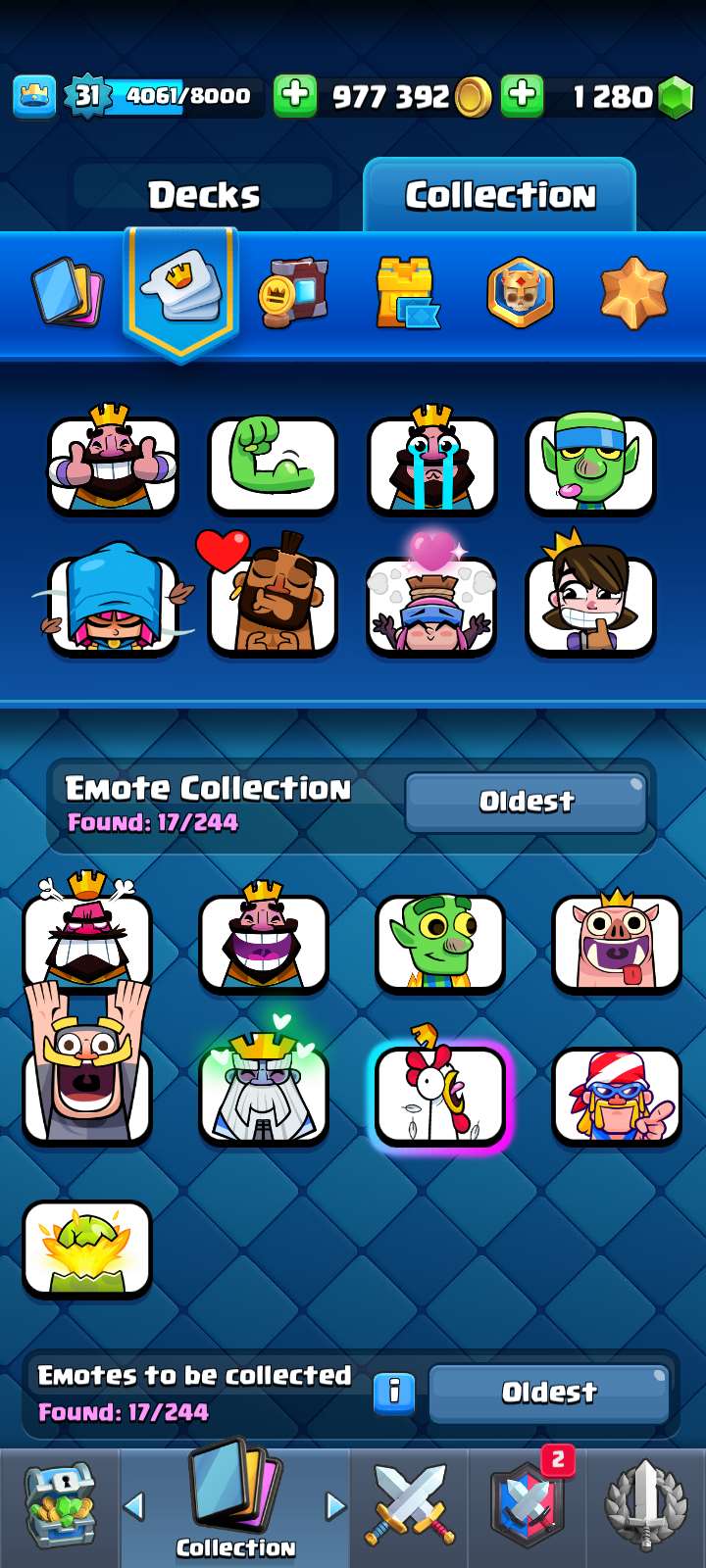Screen dimensions: 706x1568
Task: Open the banners sub-tab with gold coin
Action: [294, 292]
